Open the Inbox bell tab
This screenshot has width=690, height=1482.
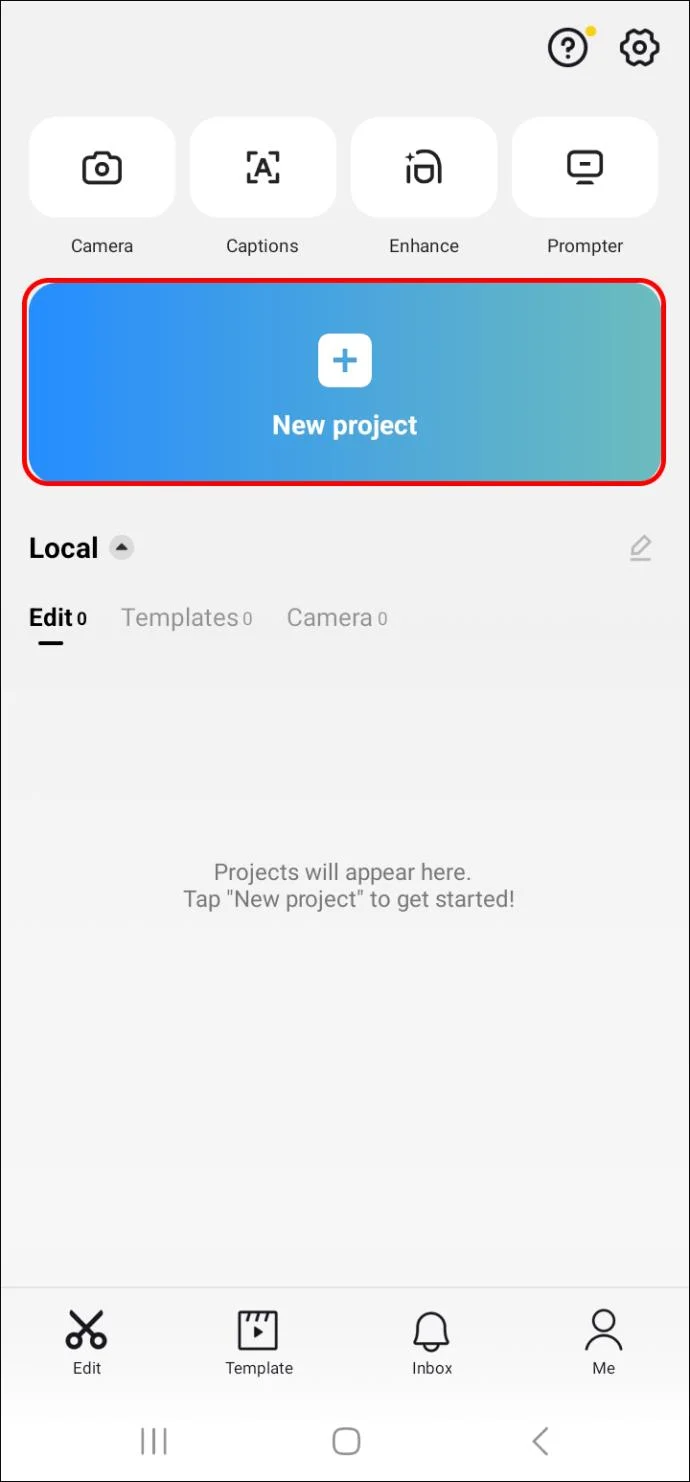pyautogui.click(x=432, y=1343)
